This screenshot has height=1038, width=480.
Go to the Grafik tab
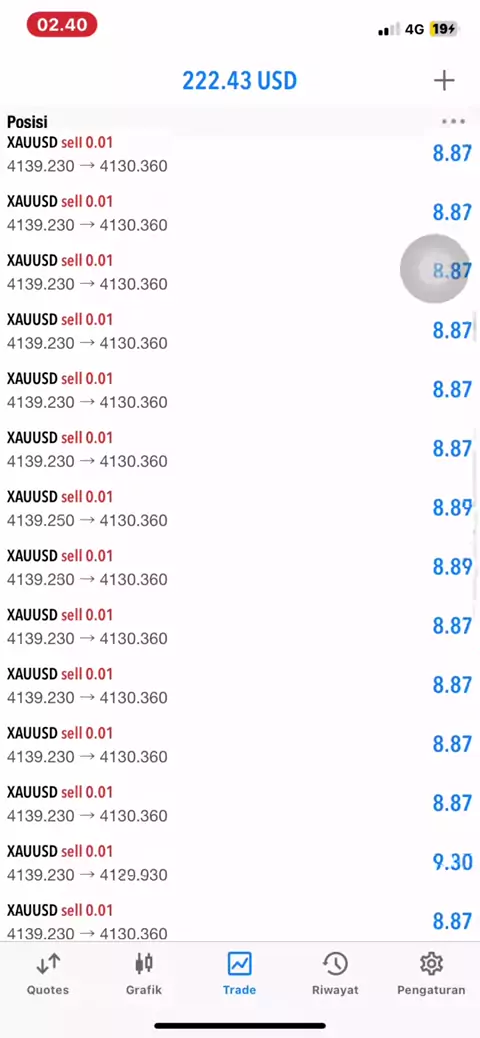[x=144, y=974]
